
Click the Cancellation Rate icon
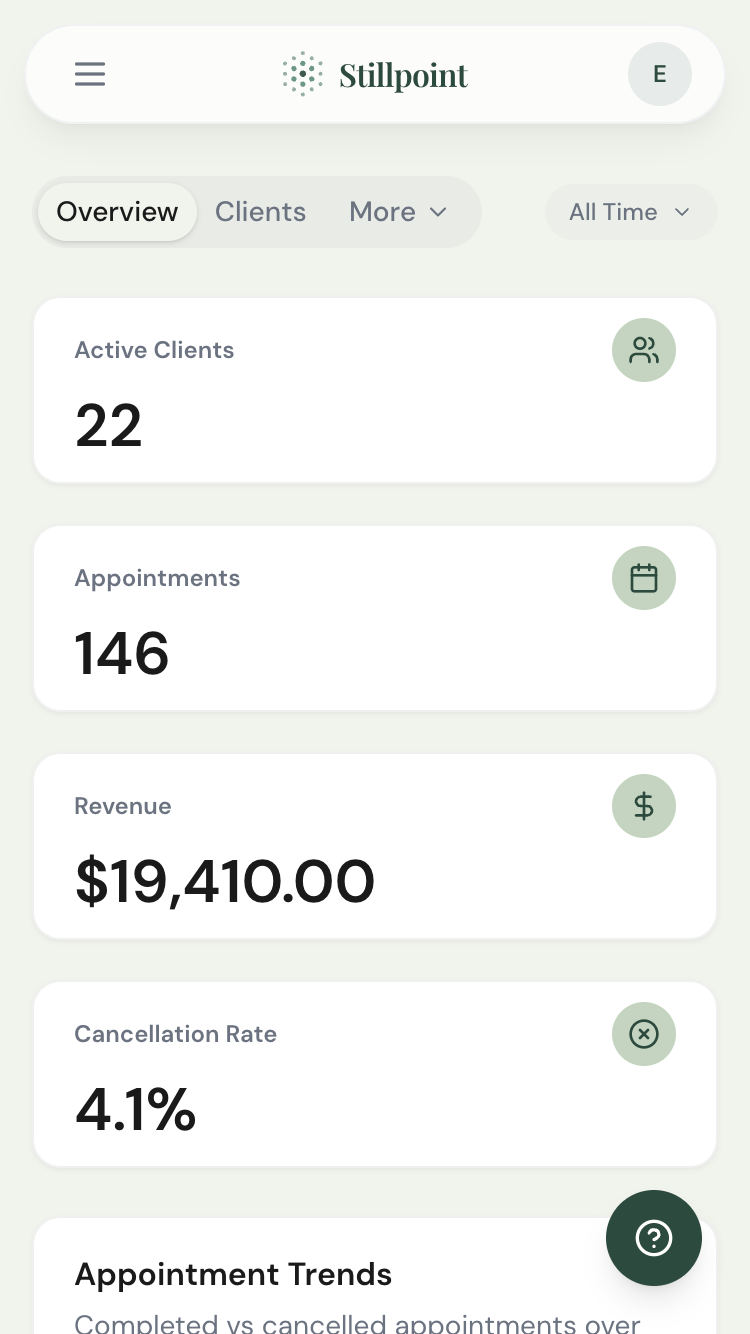click(x=644, y=1034)
